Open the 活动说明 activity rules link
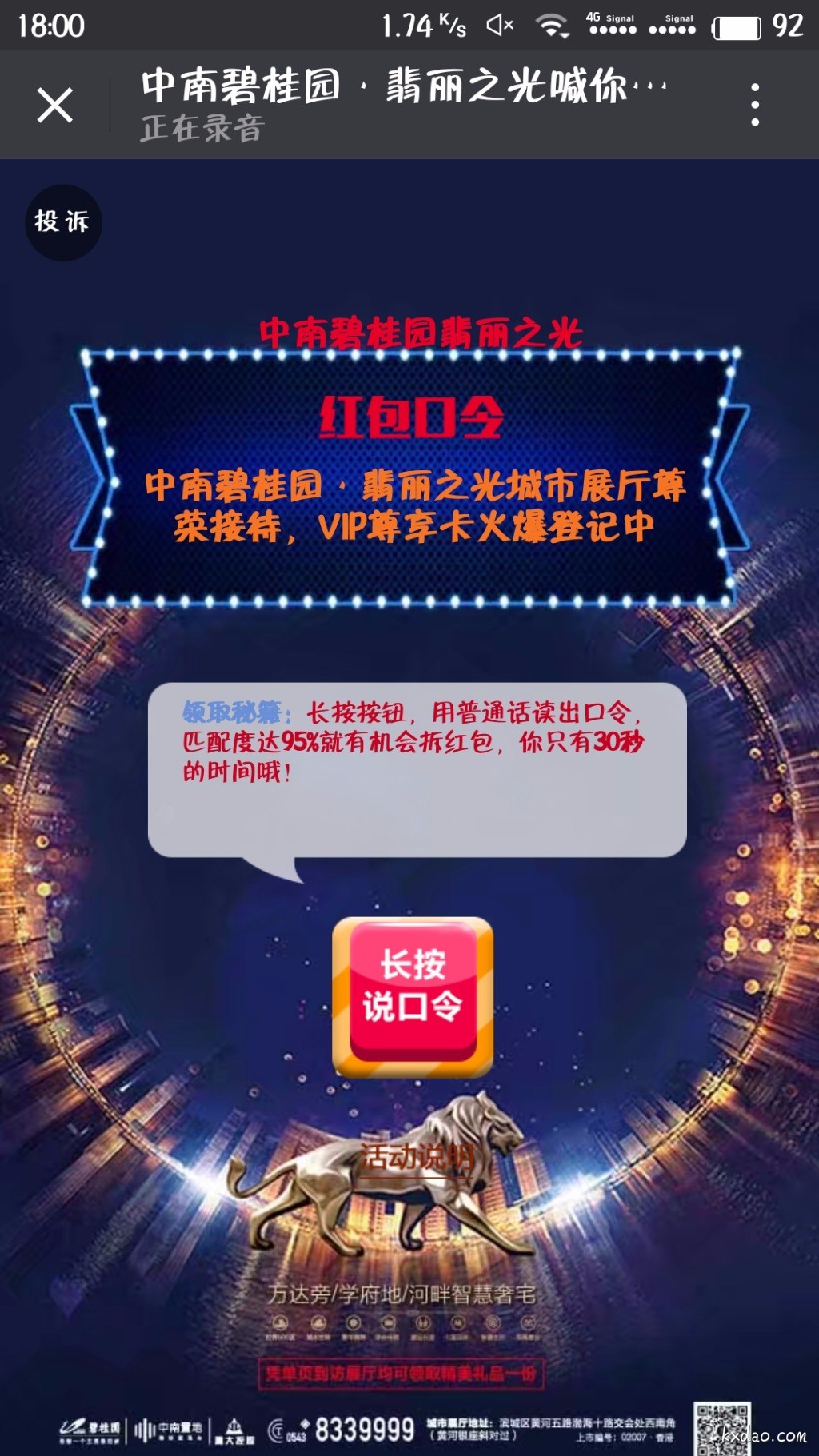This screenshot has height=1456, width=819. (416, 1157)
